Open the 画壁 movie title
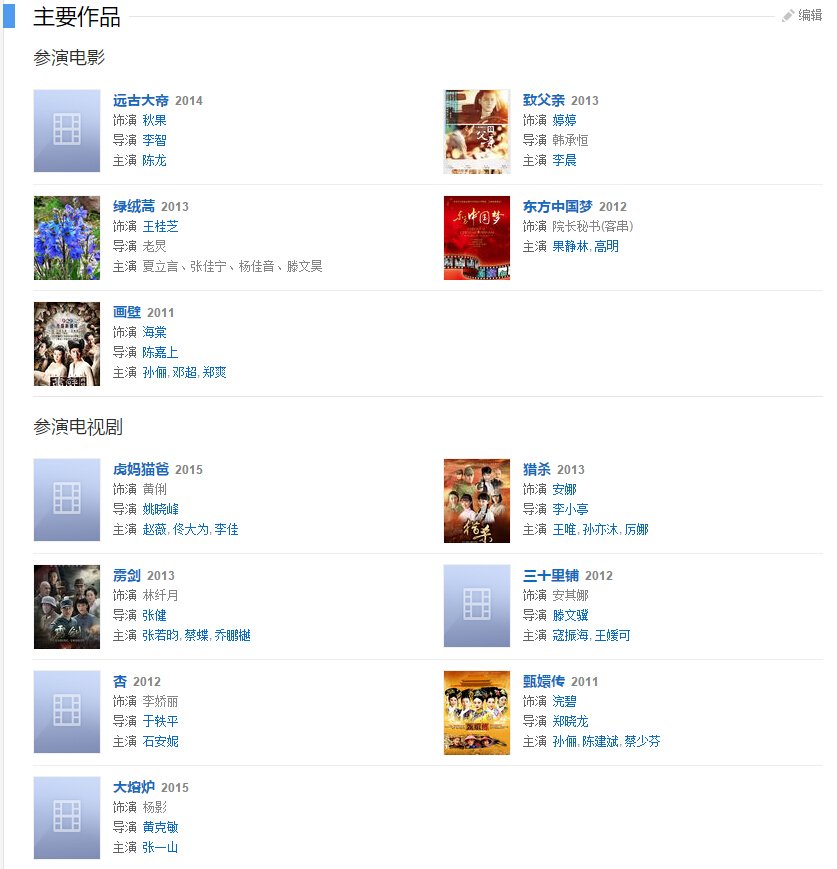Viewport: 837px width, 869px height. pyautogui.click(x=127, y=312)
